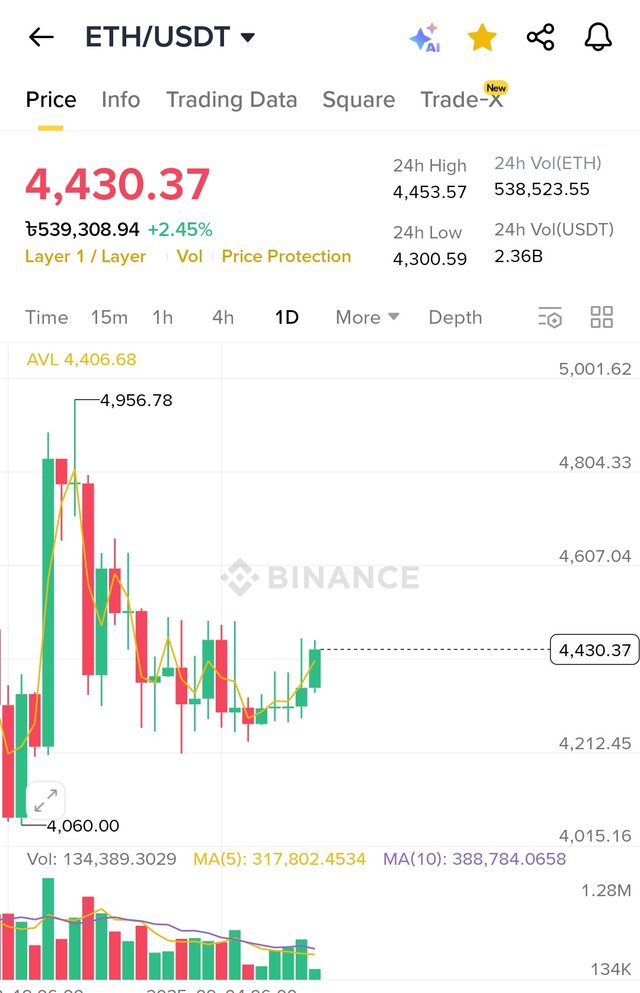Image resolution: width=640 pixels, height=993 pixels.
Task: Expand the More intervals dropdown
Action: coord(367,317)
